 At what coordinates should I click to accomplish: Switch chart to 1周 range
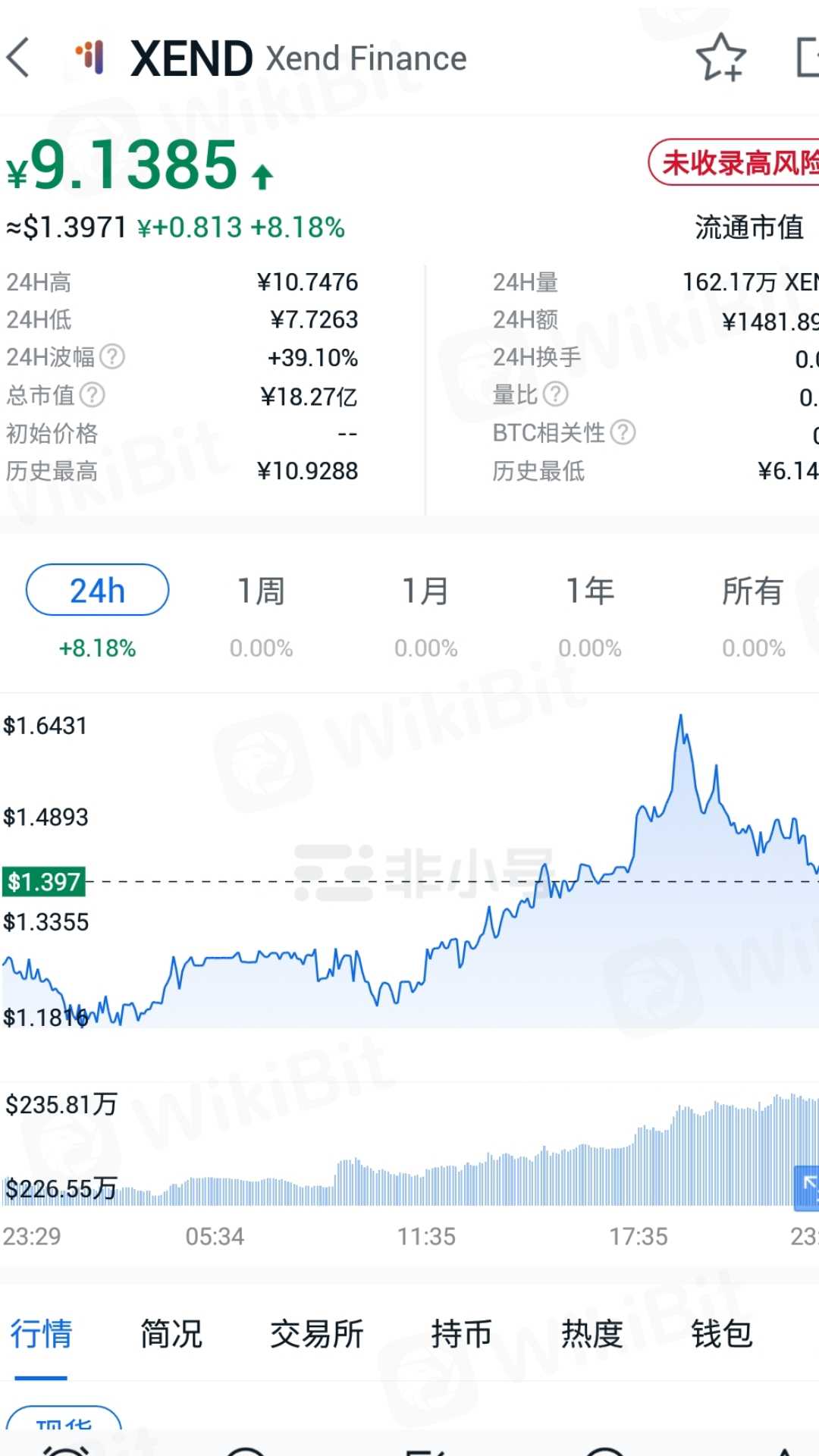coord(261,591)
